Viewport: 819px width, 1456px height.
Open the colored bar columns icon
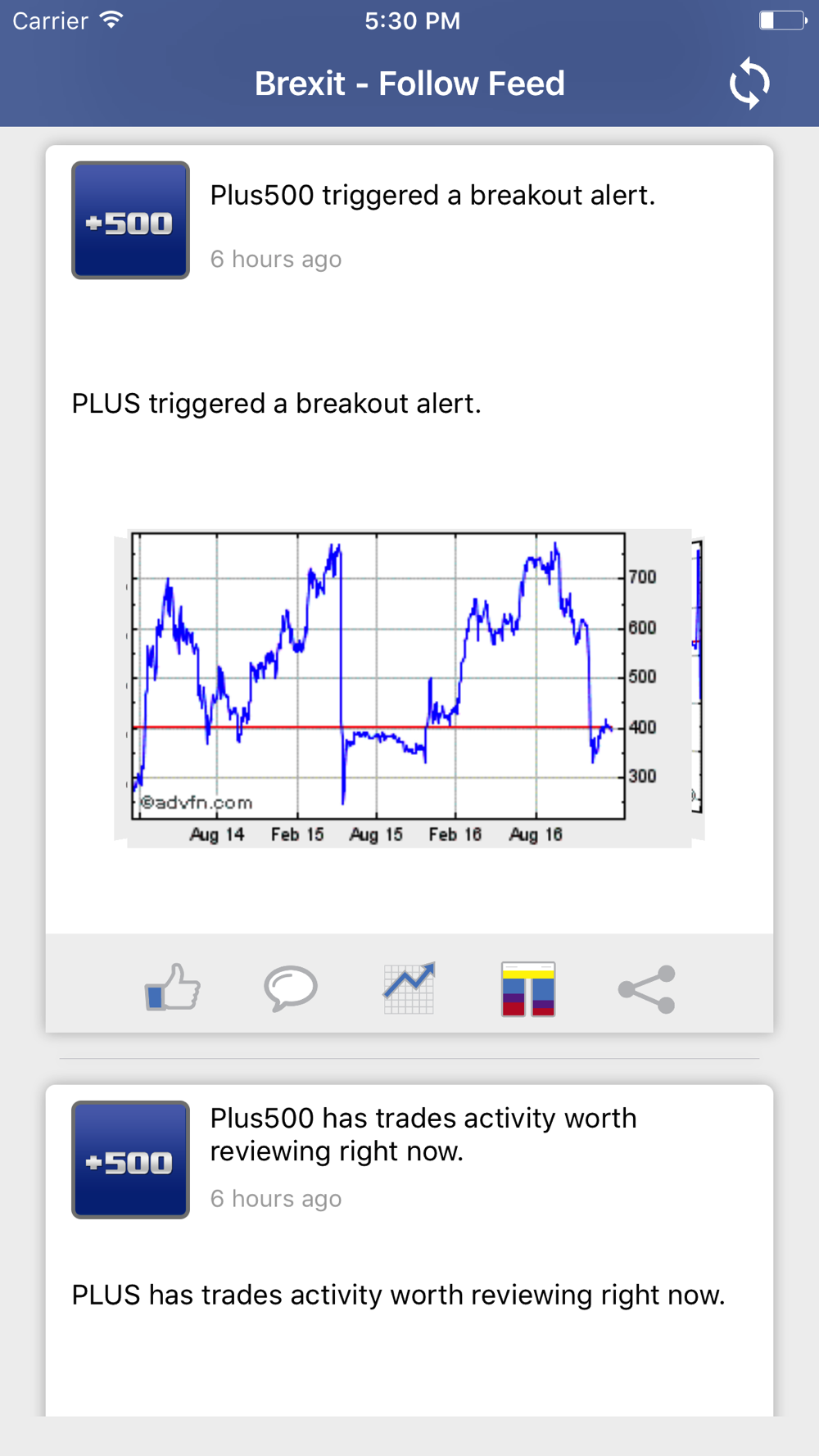coord(528,989)
